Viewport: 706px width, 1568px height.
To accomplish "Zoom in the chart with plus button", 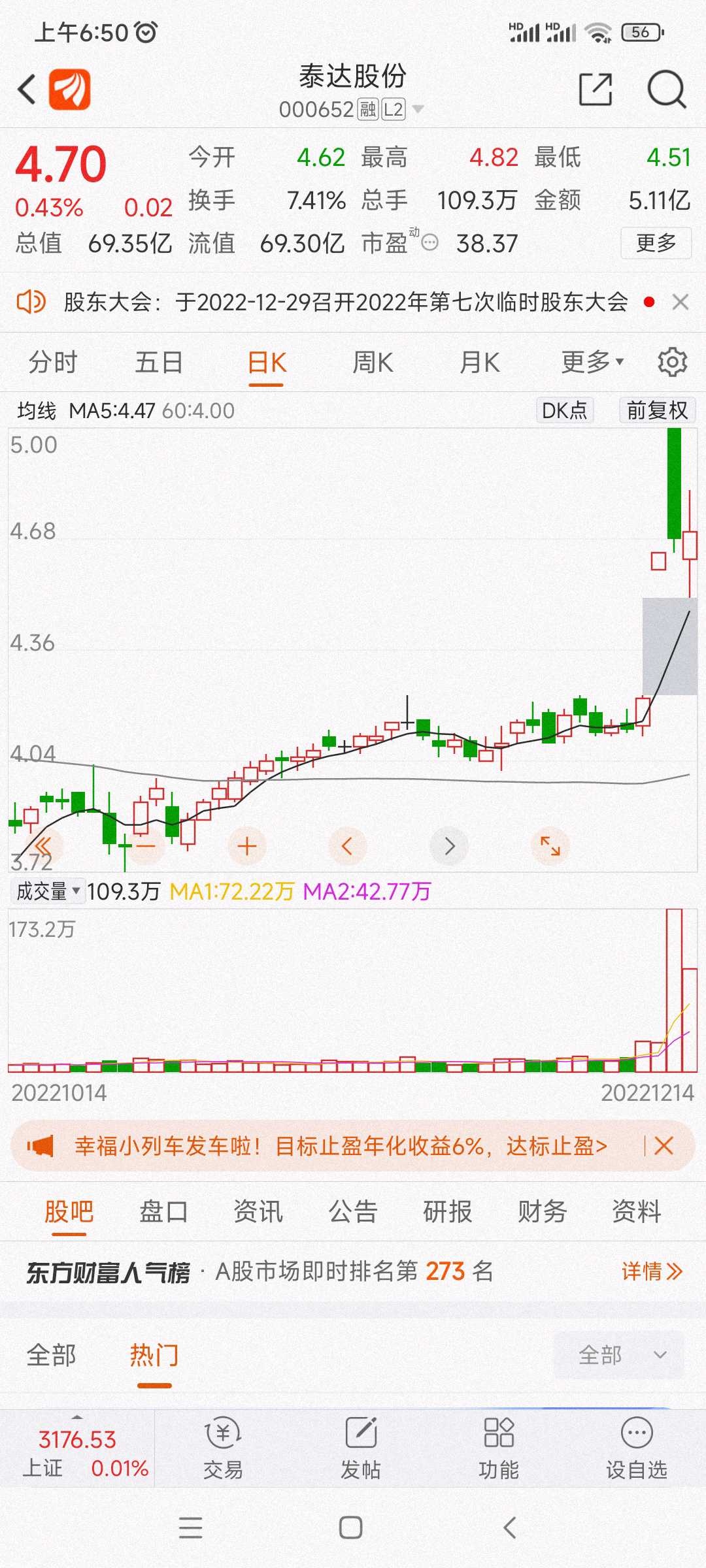I will coord(247,847).
